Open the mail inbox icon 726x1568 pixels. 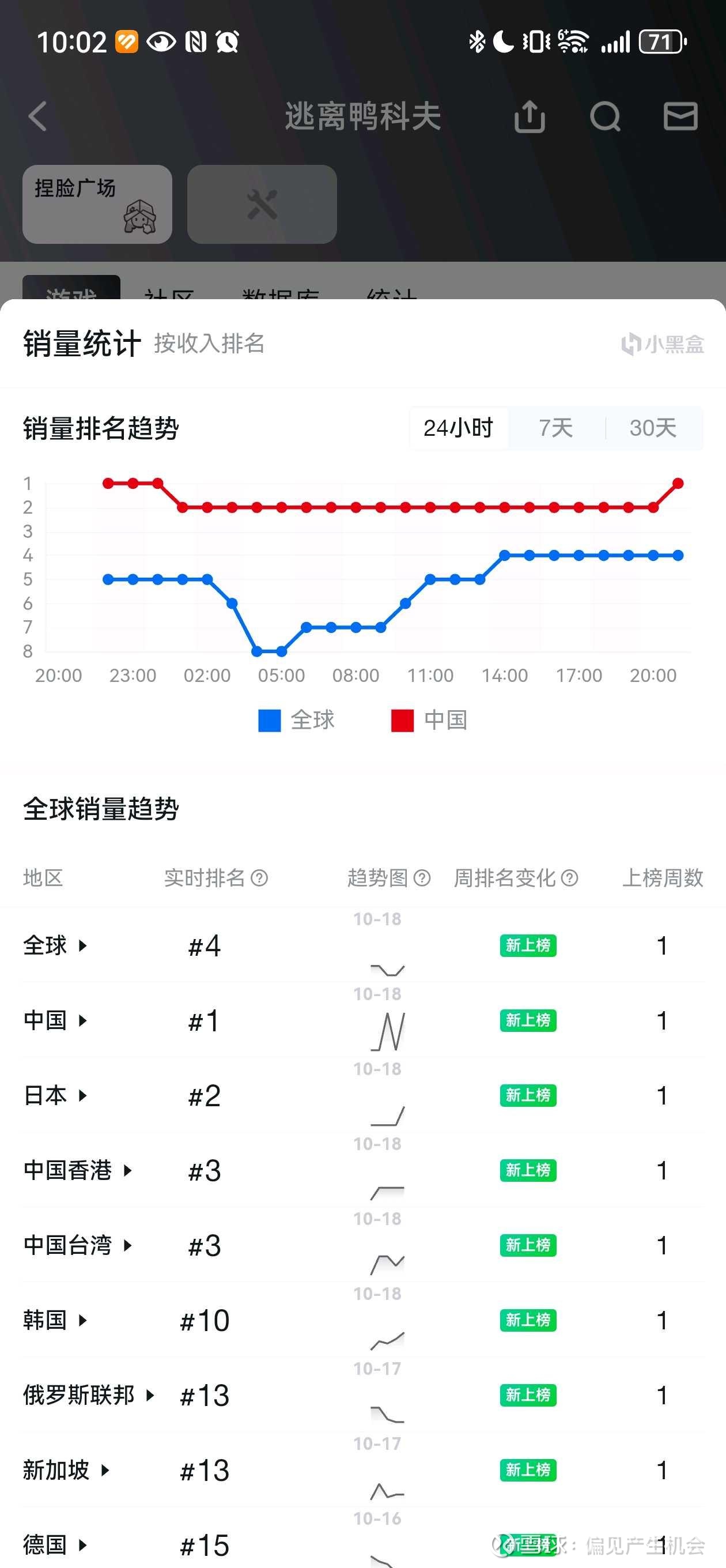pyautogui.click(x=680, y=116)
